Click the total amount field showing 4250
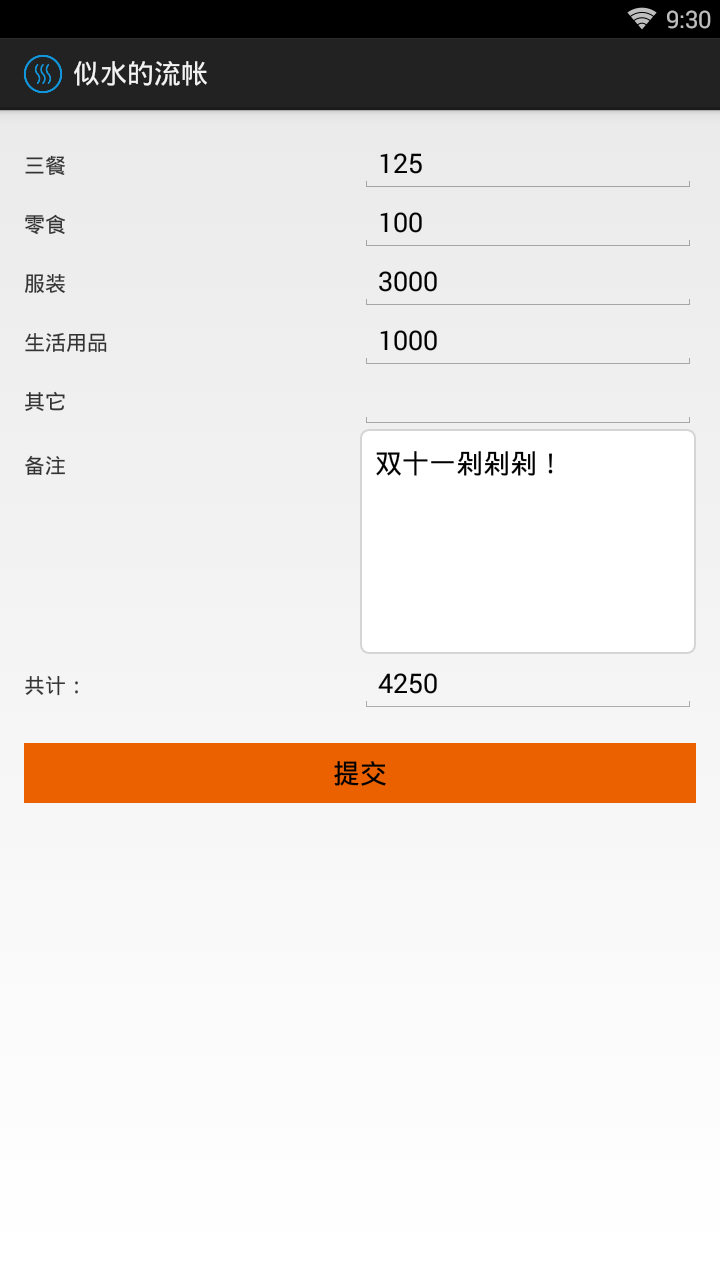Image resolution: width=720 pixels, height=1280 pixels. click(x=527, y=685)
